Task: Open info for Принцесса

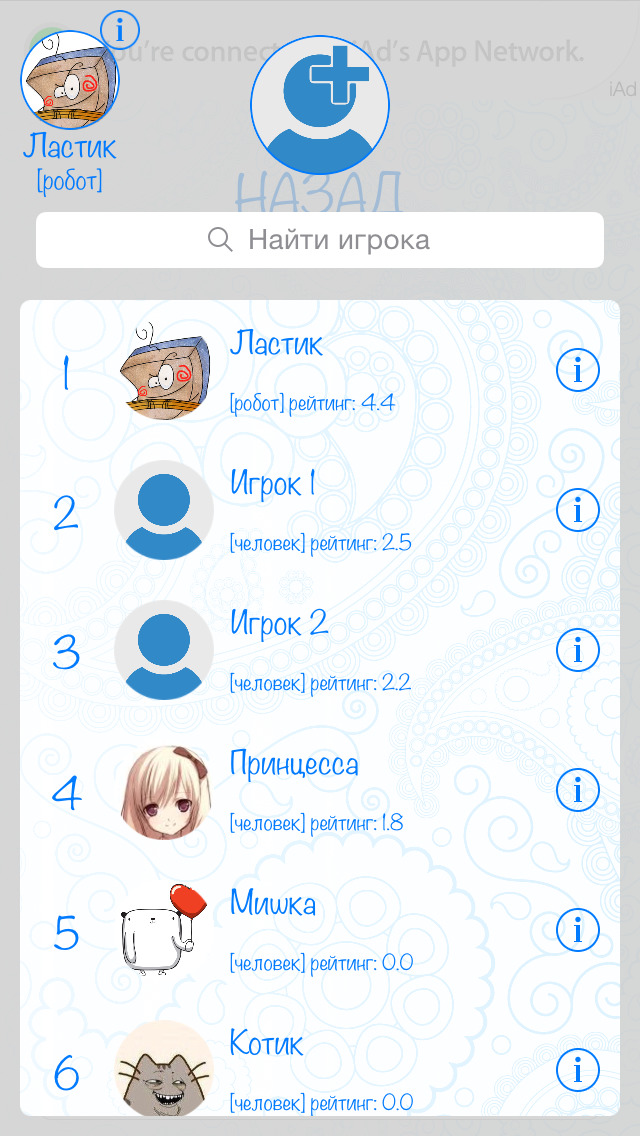Action: (577, 792)
